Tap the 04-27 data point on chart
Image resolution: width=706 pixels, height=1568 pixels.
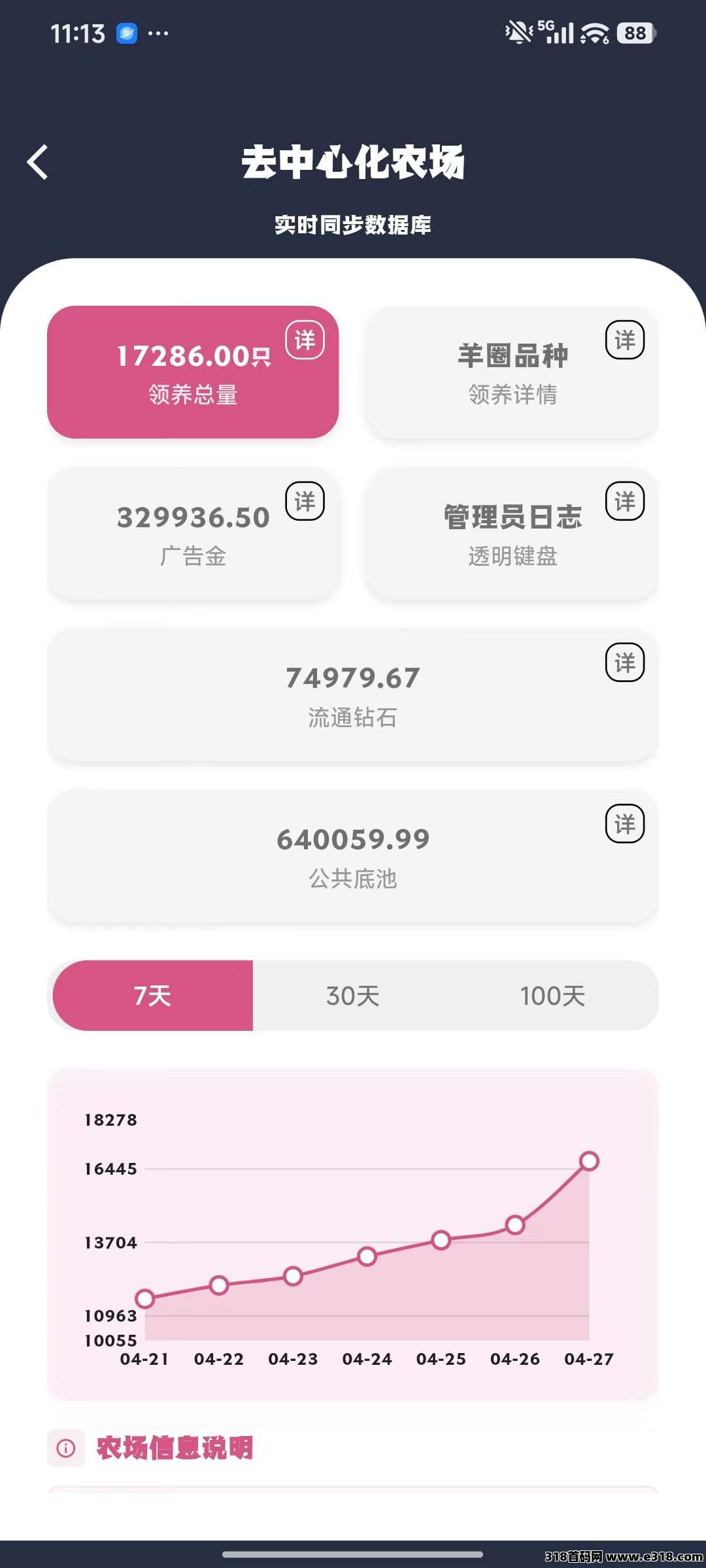[x=589, y=1161]
